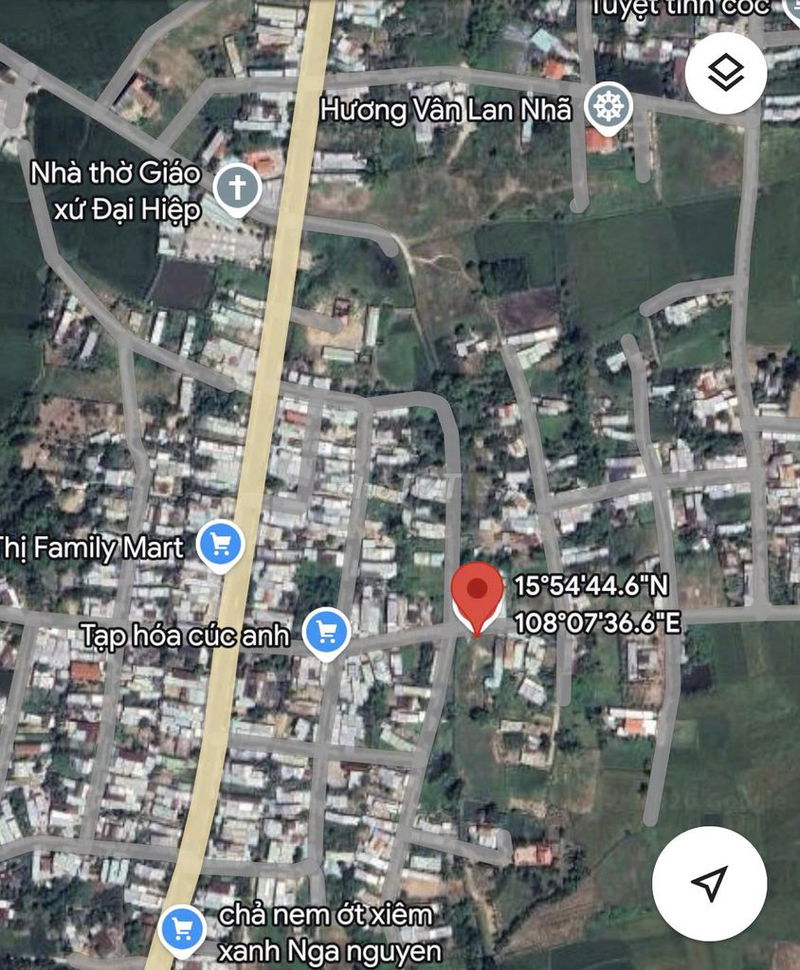Image resolution: width=800 pixels, height=970 pixels.
Task: Select the Hương Vân Lan Nhã place marker
Action: pos(604,106)
